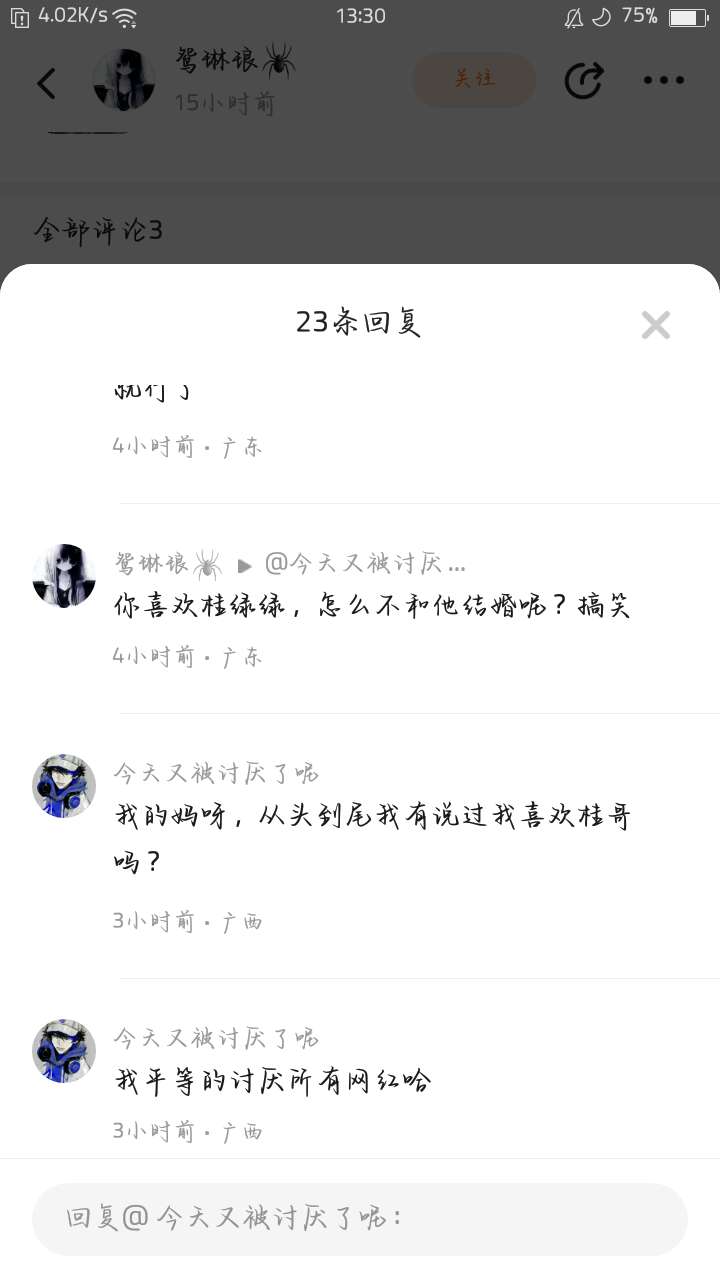
Task: Open 今天又被讨厌了呢 username above 我的妈呀 reply
Action: (x=216, y=773)
